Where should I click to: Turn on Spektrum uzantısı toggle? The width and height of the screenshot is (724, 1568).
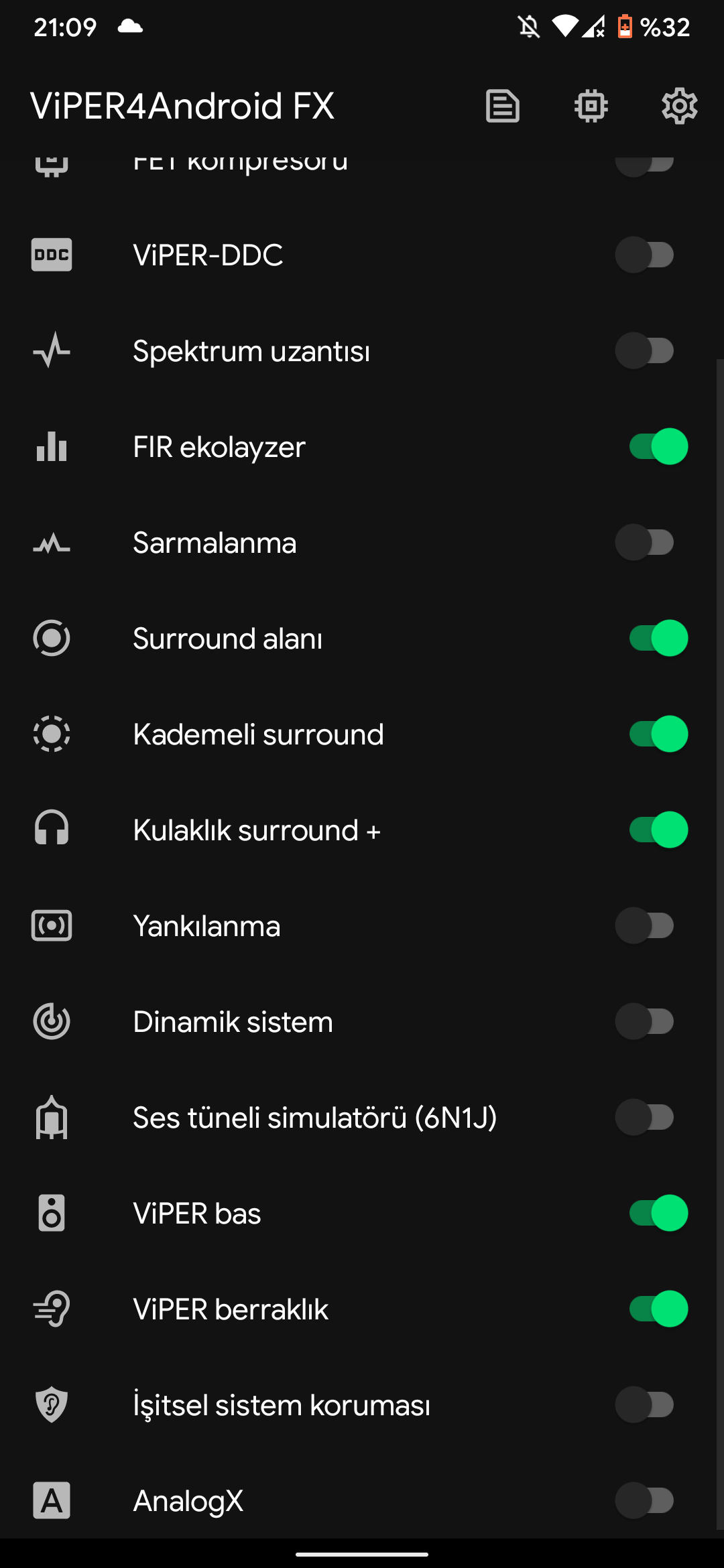click(x=645, y=351)
